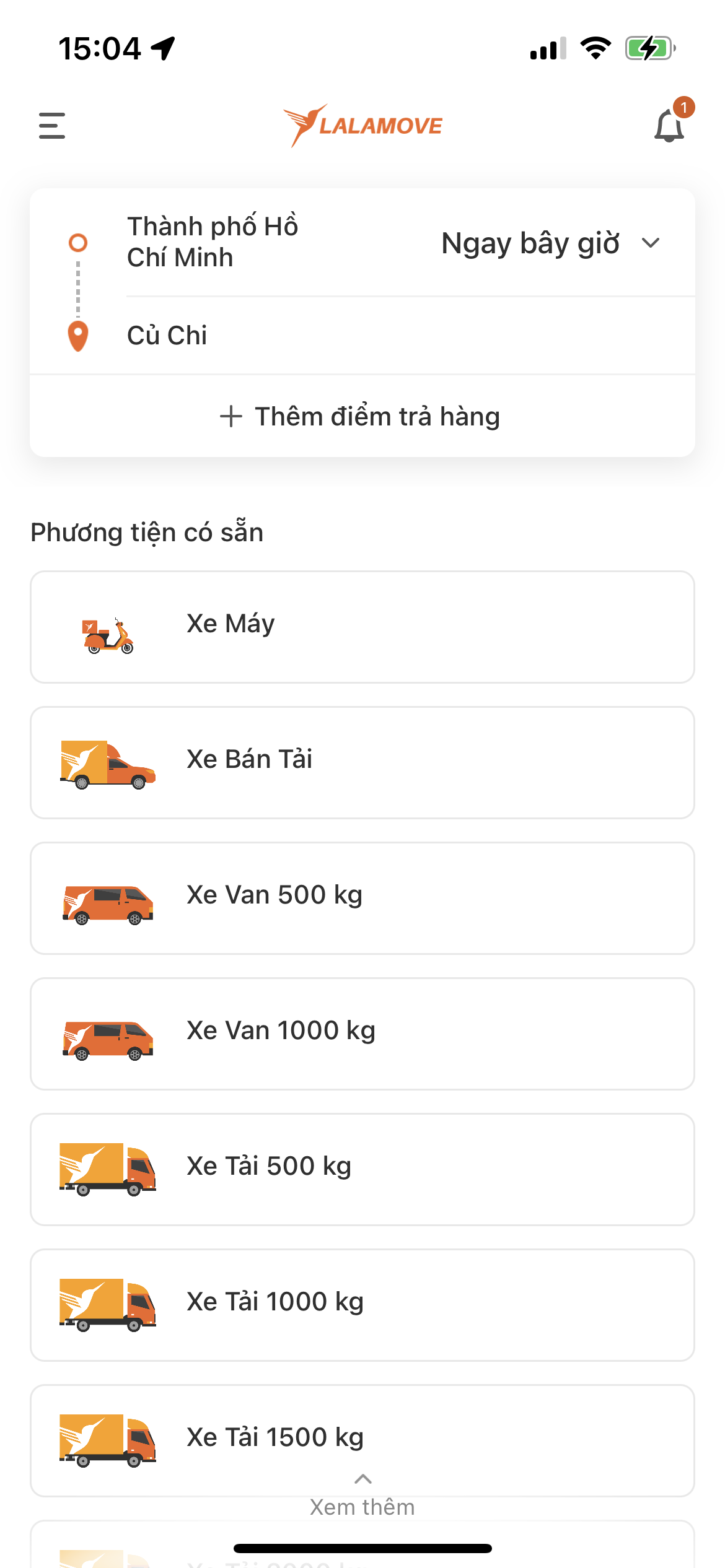Viewport: 725px width, 1568px height.
Task: Tap Thêm điểm trả hàng button
Action: pos(362,416)
